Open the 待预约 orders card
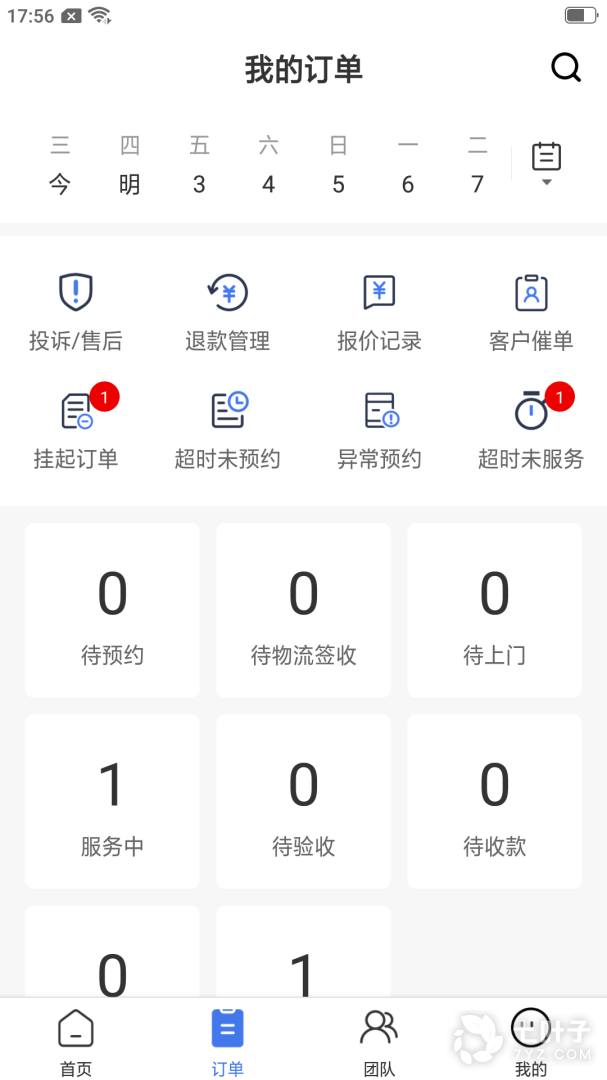Viewport: 607px width, 1080px height. point(112,610)
